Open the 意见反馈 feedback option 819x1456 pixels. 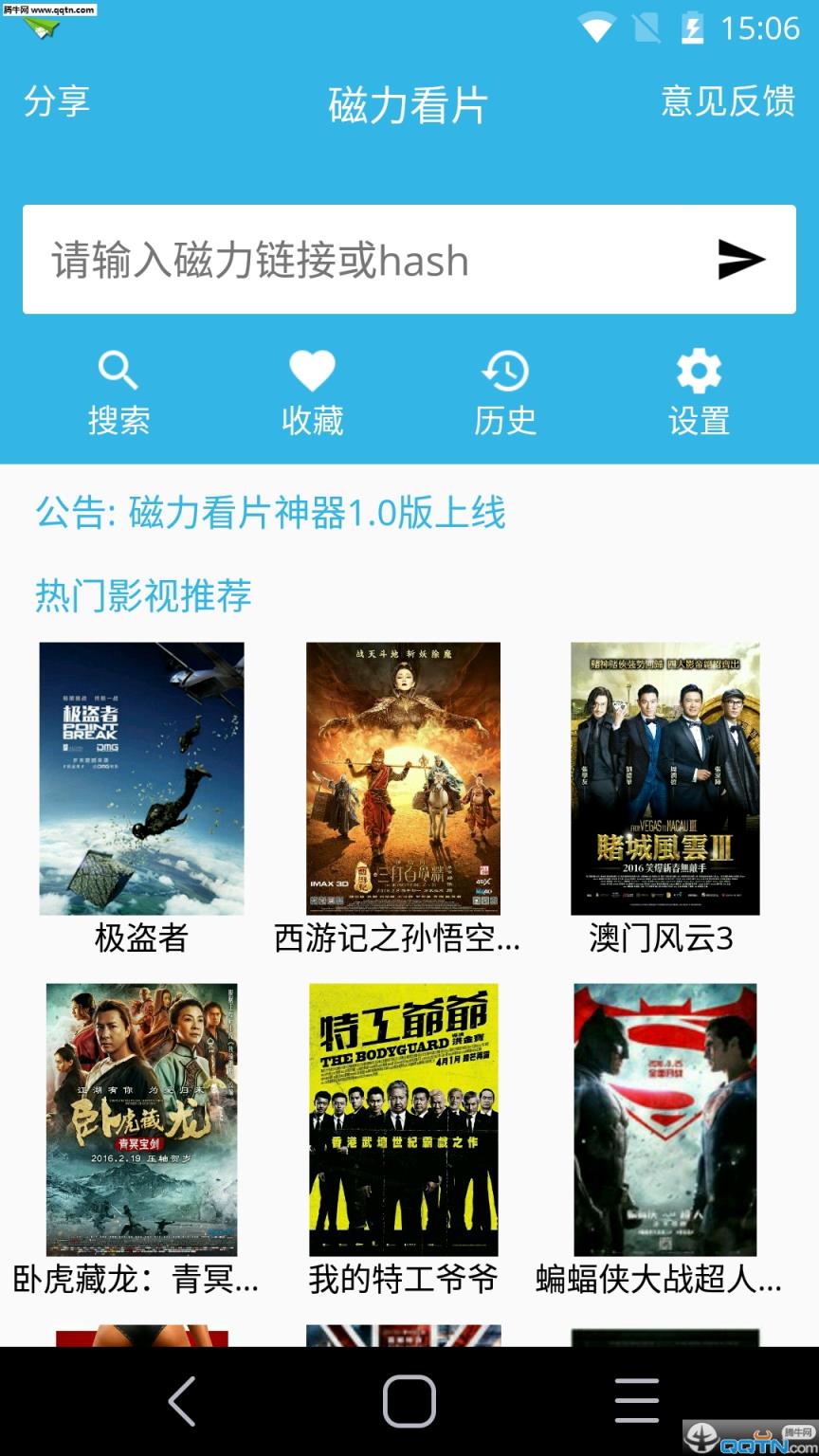click(x=729, y=106)
